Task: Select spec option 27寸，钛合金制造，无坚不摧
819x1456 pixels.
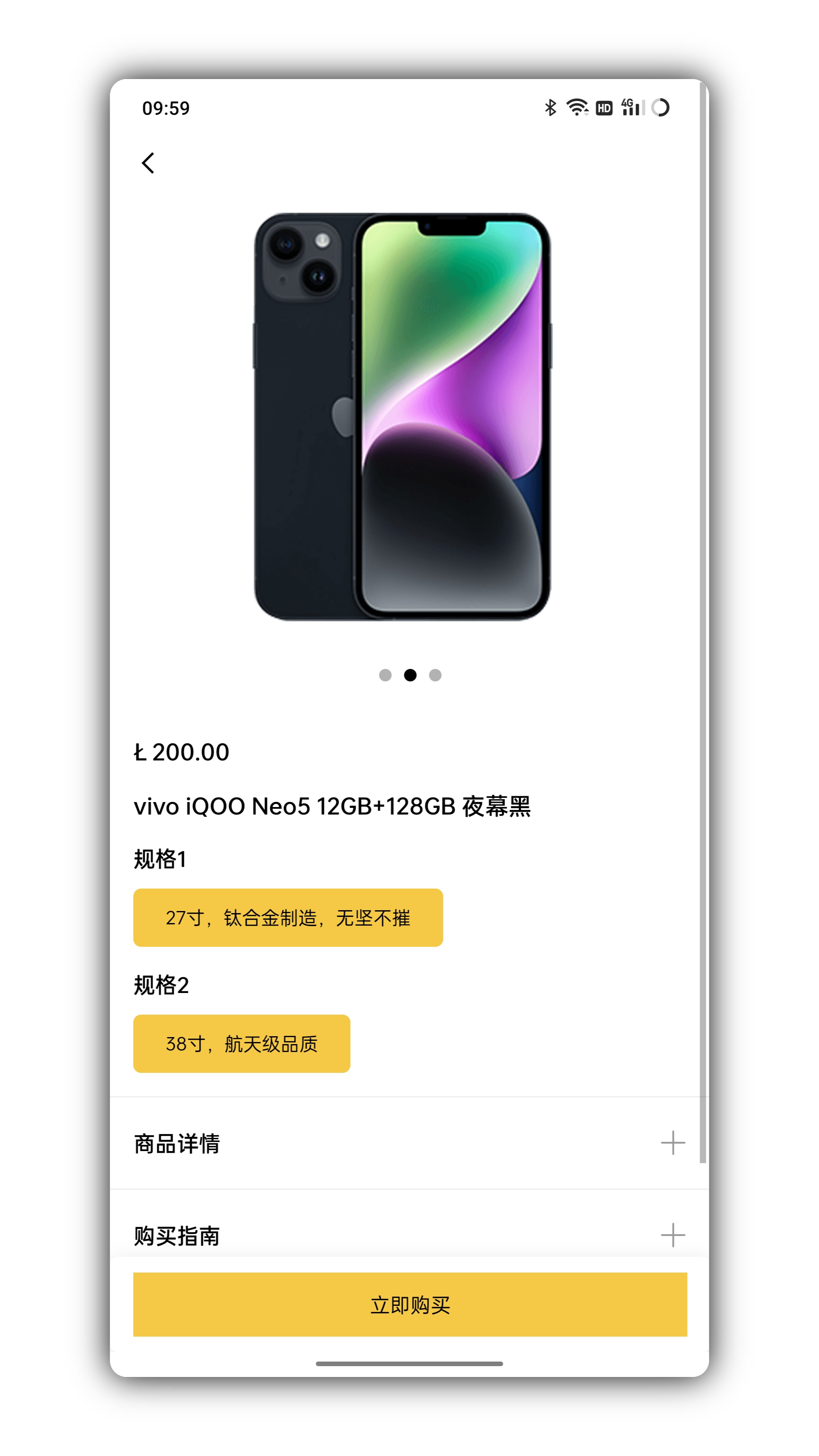Action: (x=288, y=917)
